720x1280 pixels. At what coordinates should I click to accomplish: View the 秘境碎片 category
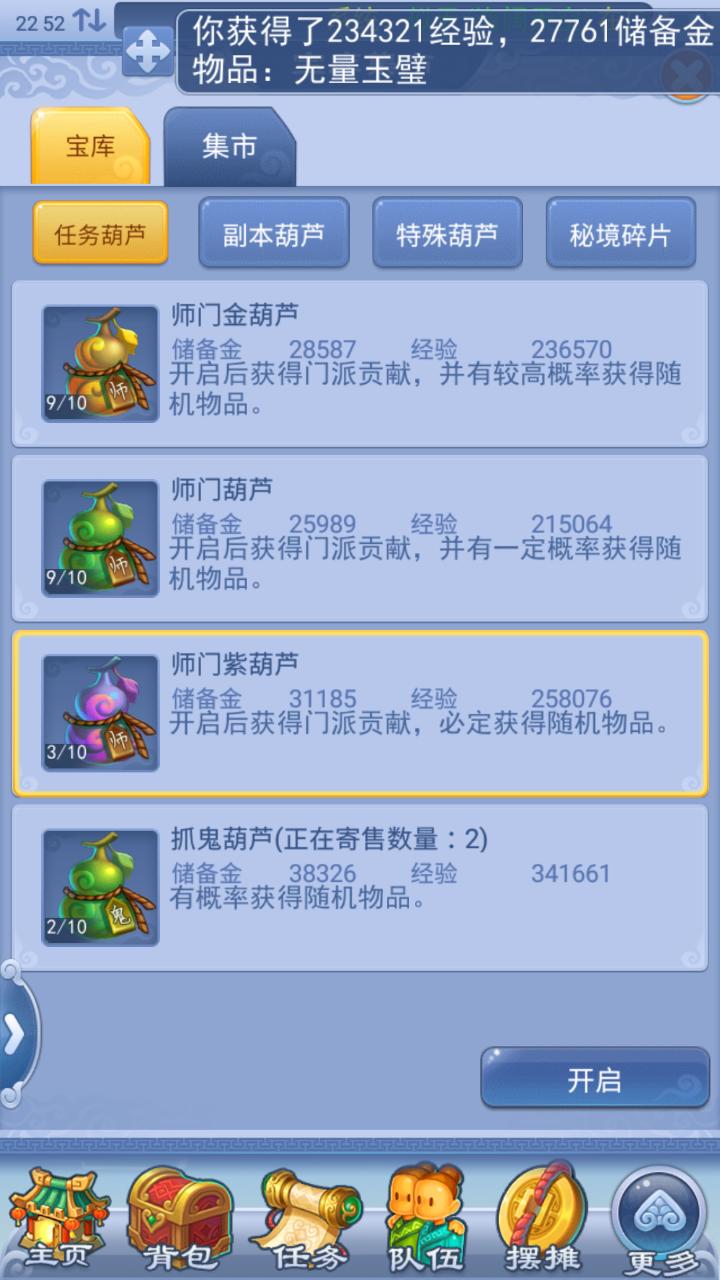[x=620, y=234]
